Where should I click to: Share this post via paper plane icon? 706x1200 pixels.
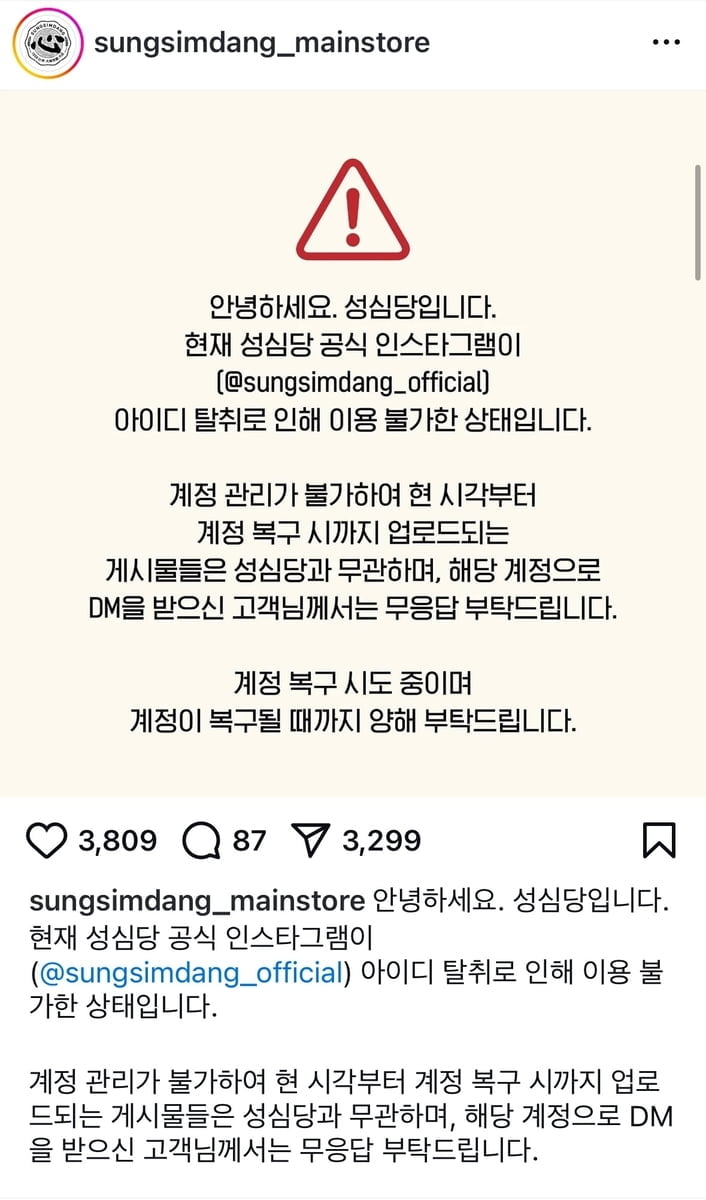310,841
